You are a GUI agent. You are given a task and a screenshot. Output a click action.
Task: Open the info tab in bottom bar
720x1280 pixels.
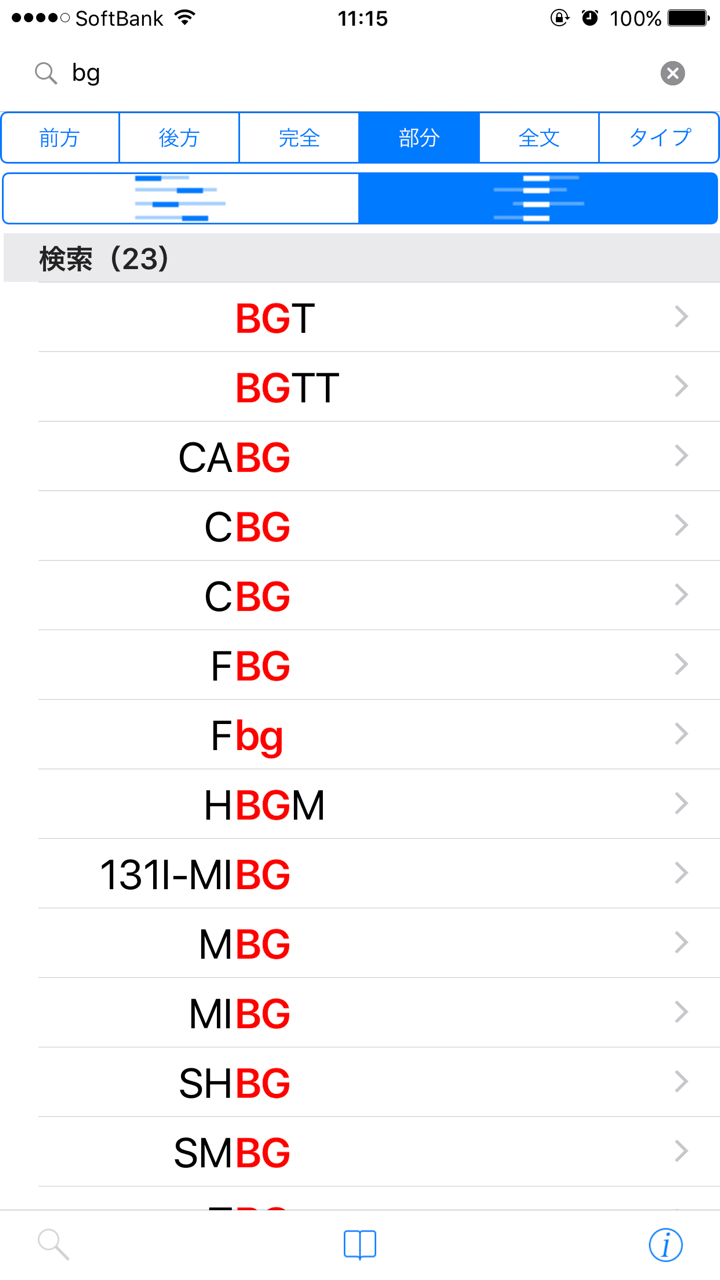coord(665,1245)
